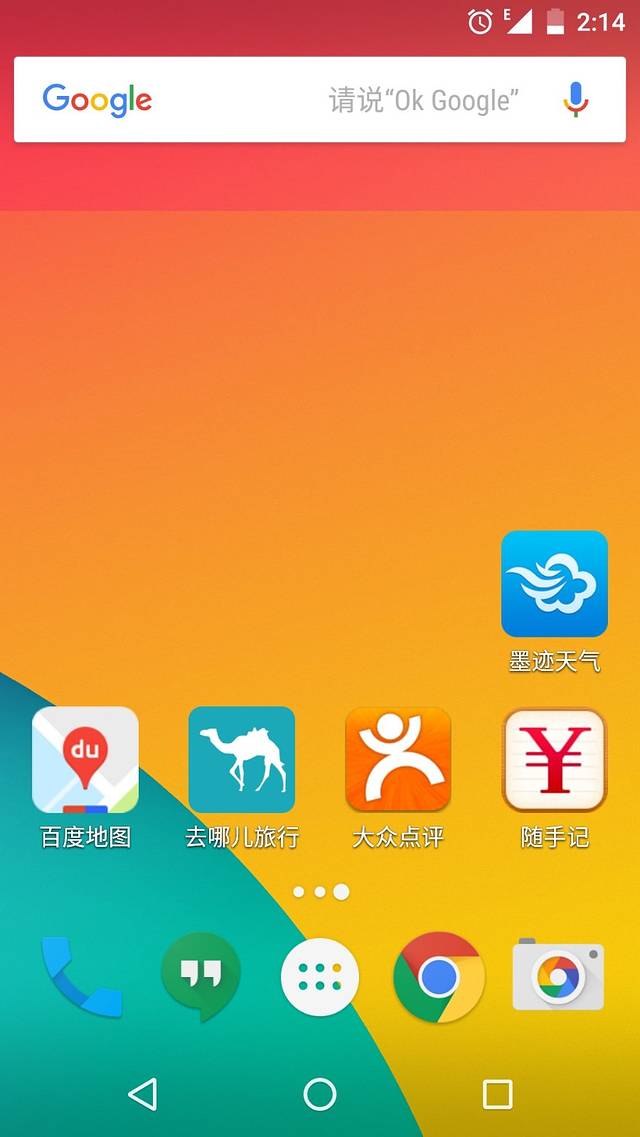This screenshot has height=1137, width=640.
Task: Start voice search with the microphone
Action: click(x=575, y=99)
